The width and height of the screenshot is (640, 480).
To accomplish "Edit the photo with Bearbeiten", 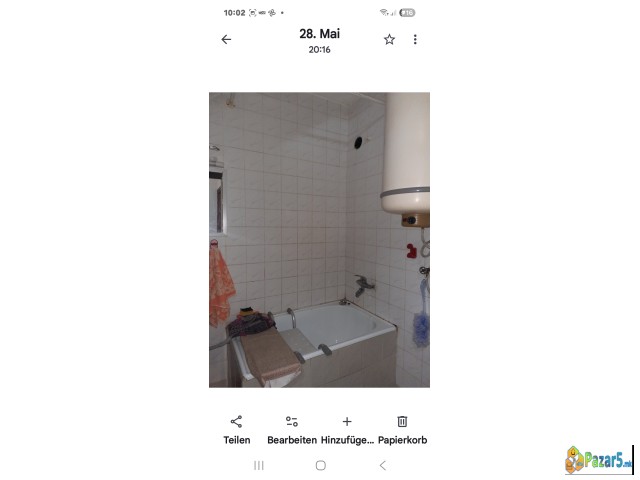I will click(292, 429).
